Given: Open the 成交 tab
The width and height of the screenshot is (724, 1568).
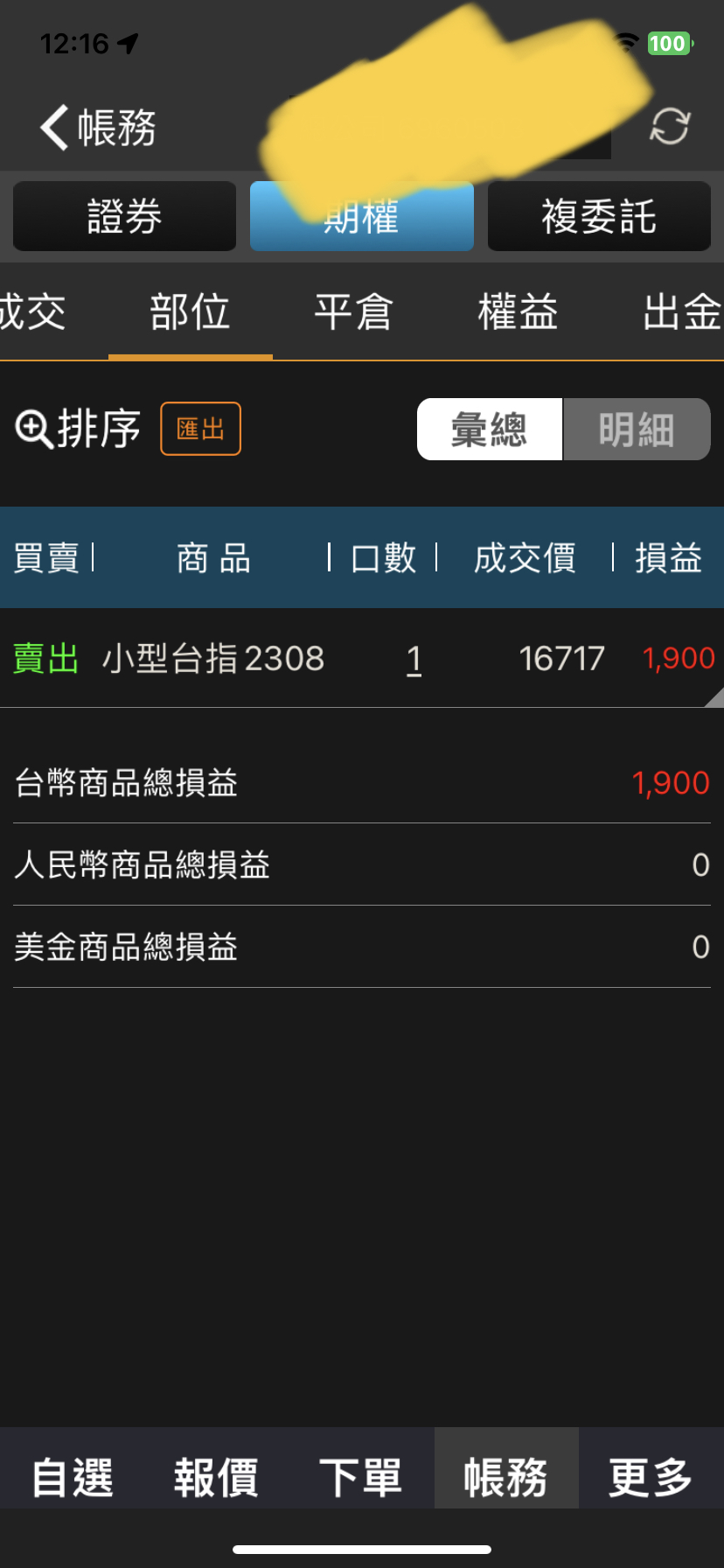Looking at the screenshot, I should 31,312.
